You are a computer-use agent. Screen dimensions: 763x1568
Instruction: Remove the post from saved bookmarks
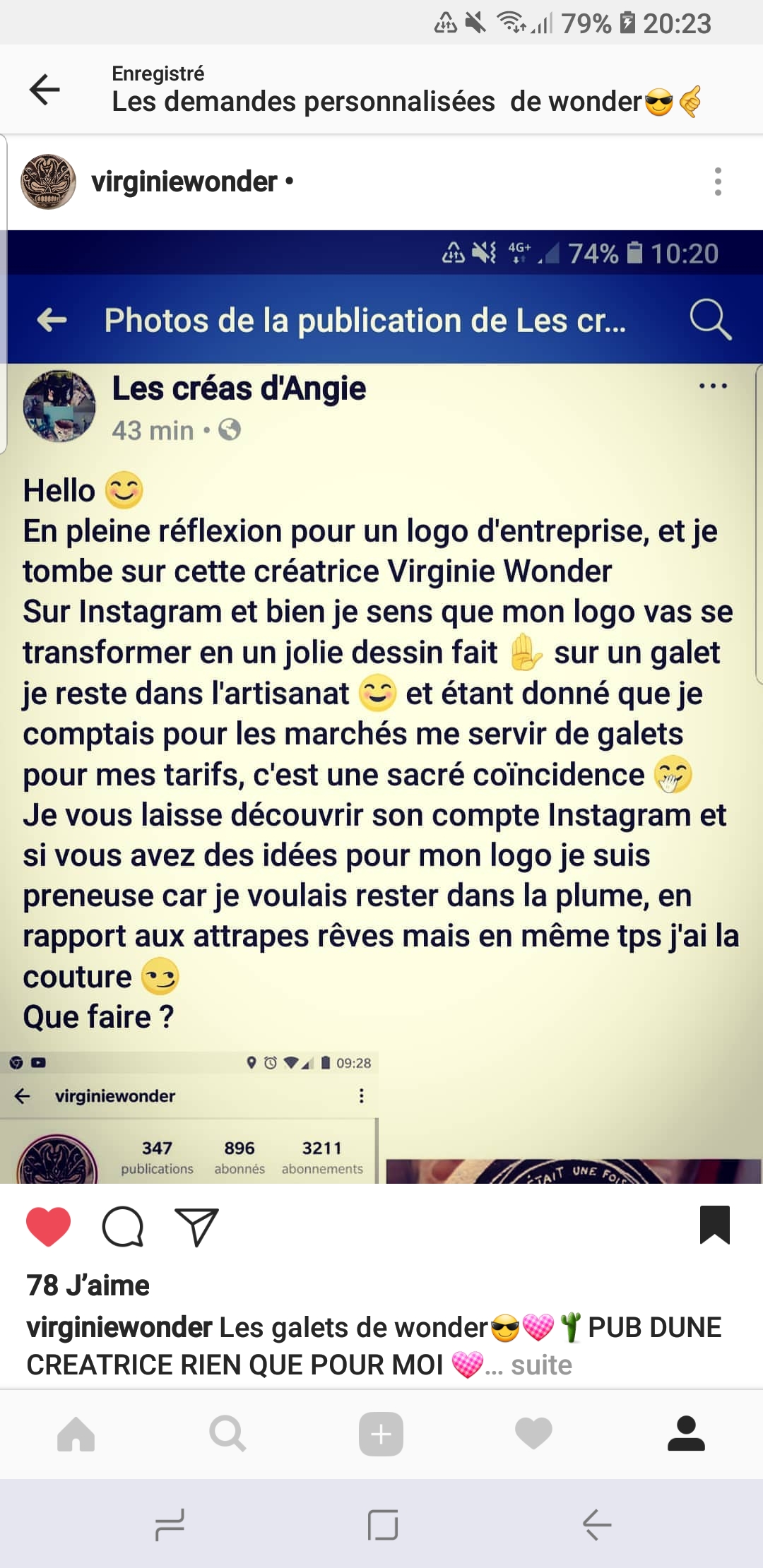coord(715,1225)
